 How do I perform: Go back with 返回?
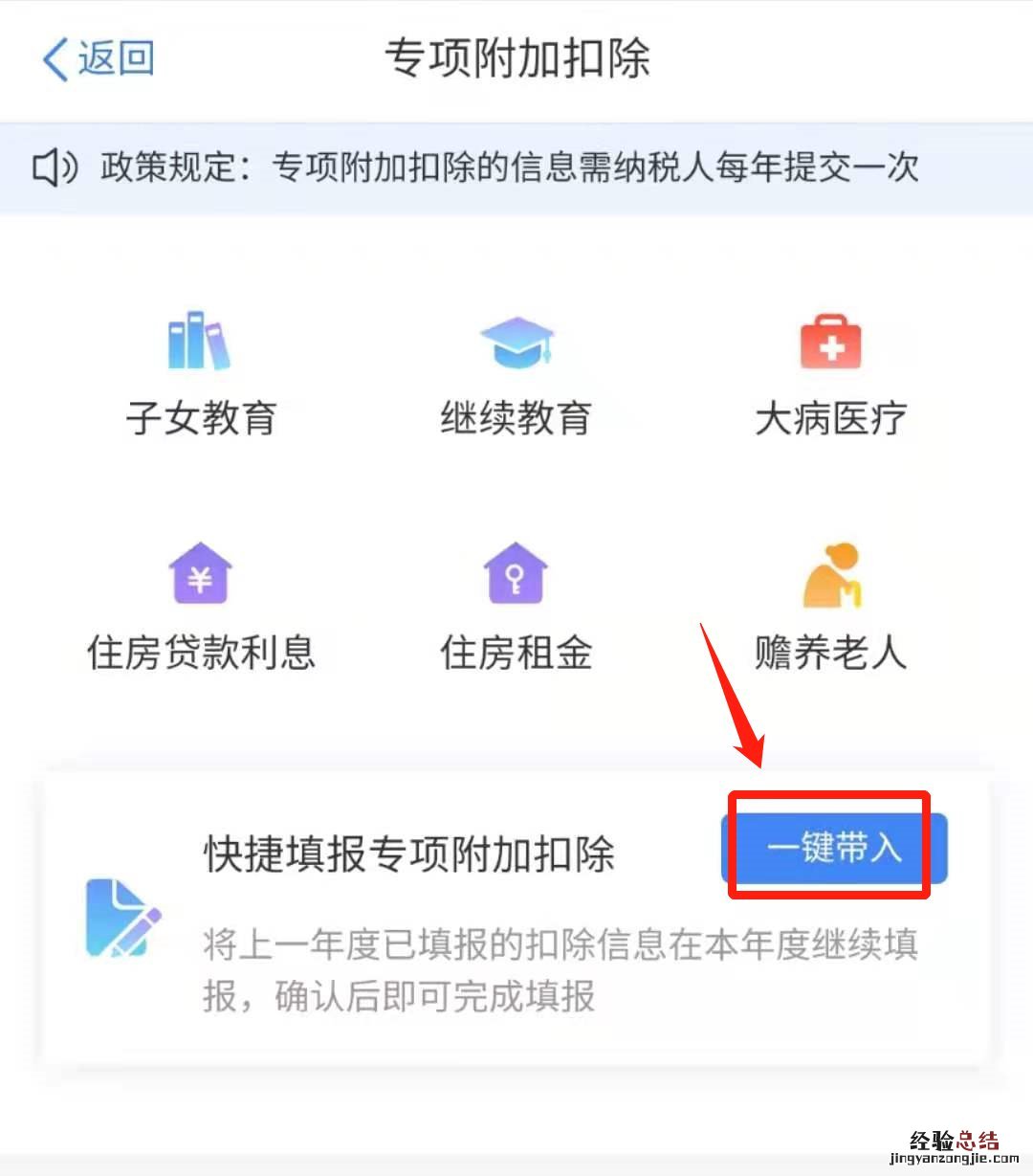point(99,59)
